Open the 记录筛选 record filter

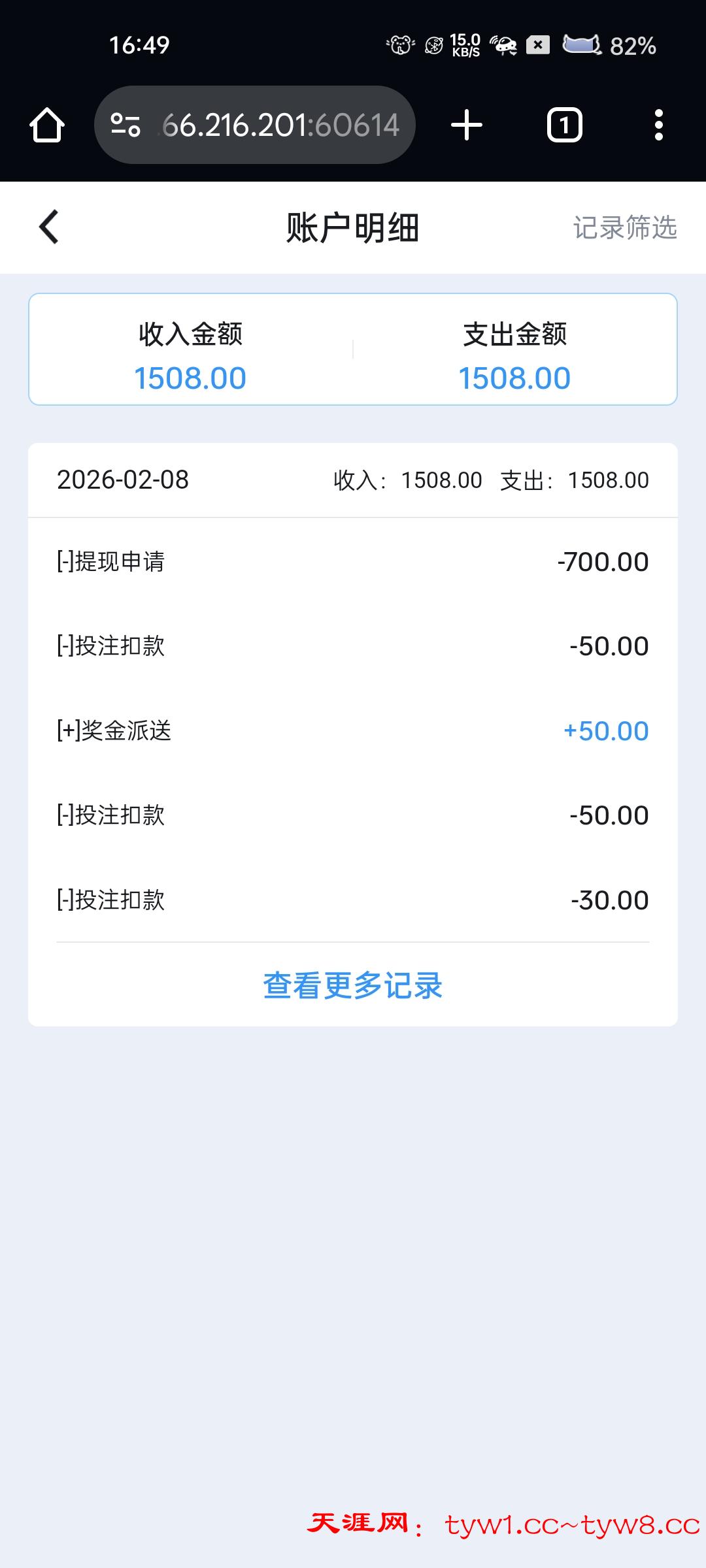pos(624,228)
